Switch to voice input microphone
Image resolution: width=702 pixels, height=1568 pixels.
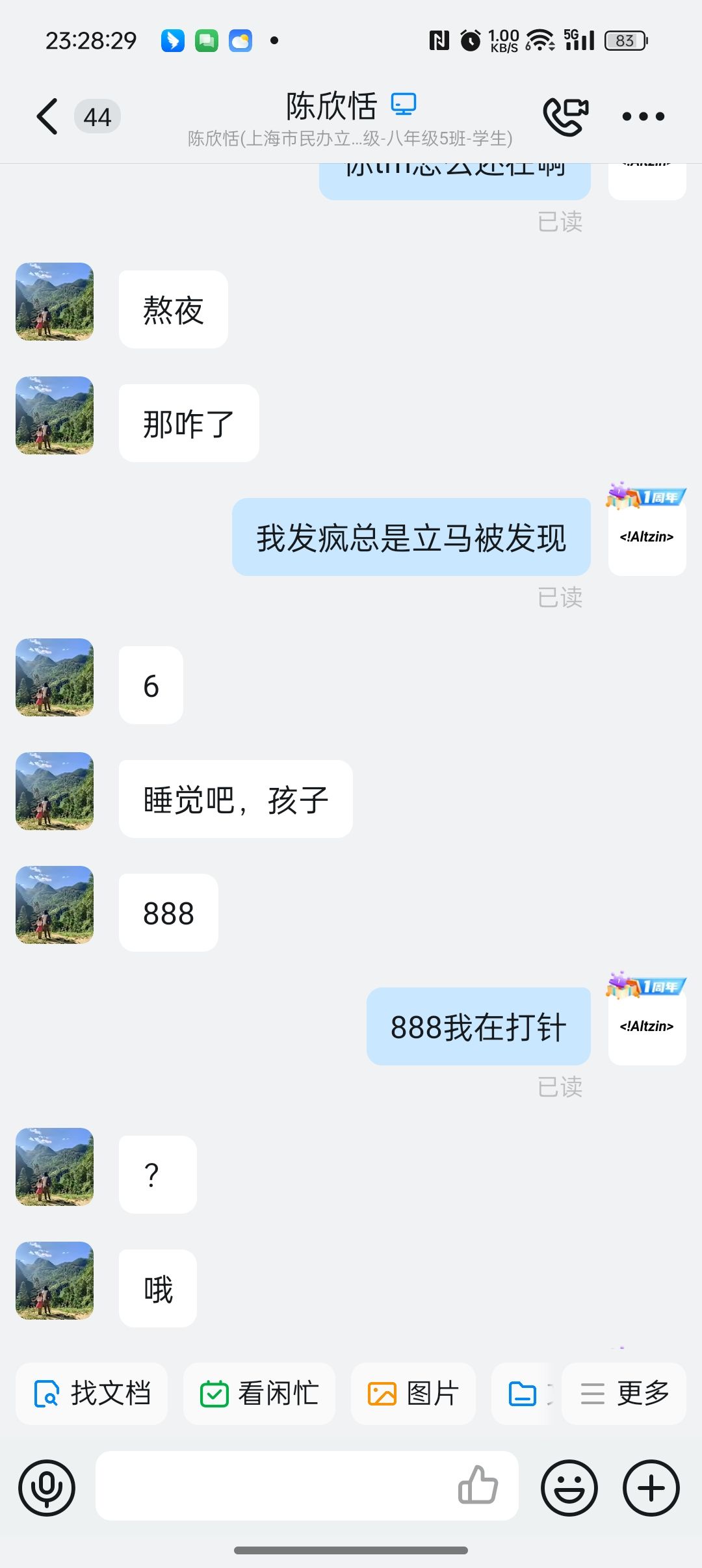[x=47, y=1487]
